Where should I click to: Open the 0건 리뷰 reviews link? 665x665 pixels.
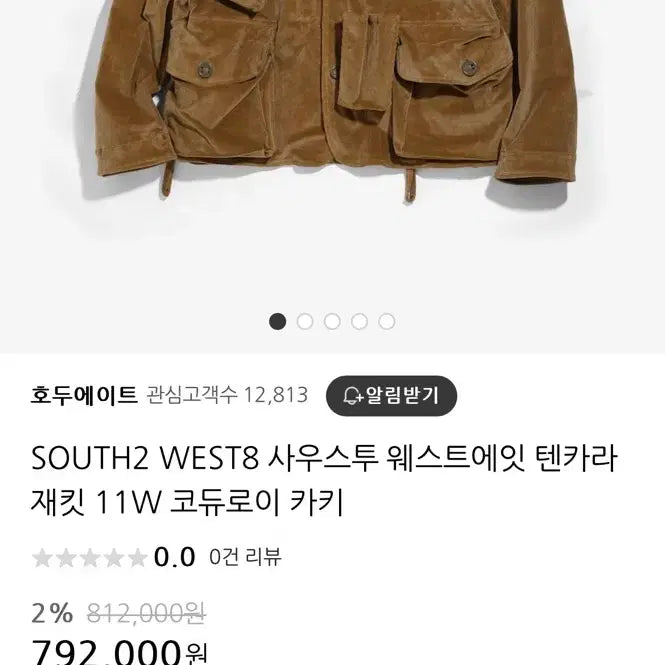(x=246, y=557)
